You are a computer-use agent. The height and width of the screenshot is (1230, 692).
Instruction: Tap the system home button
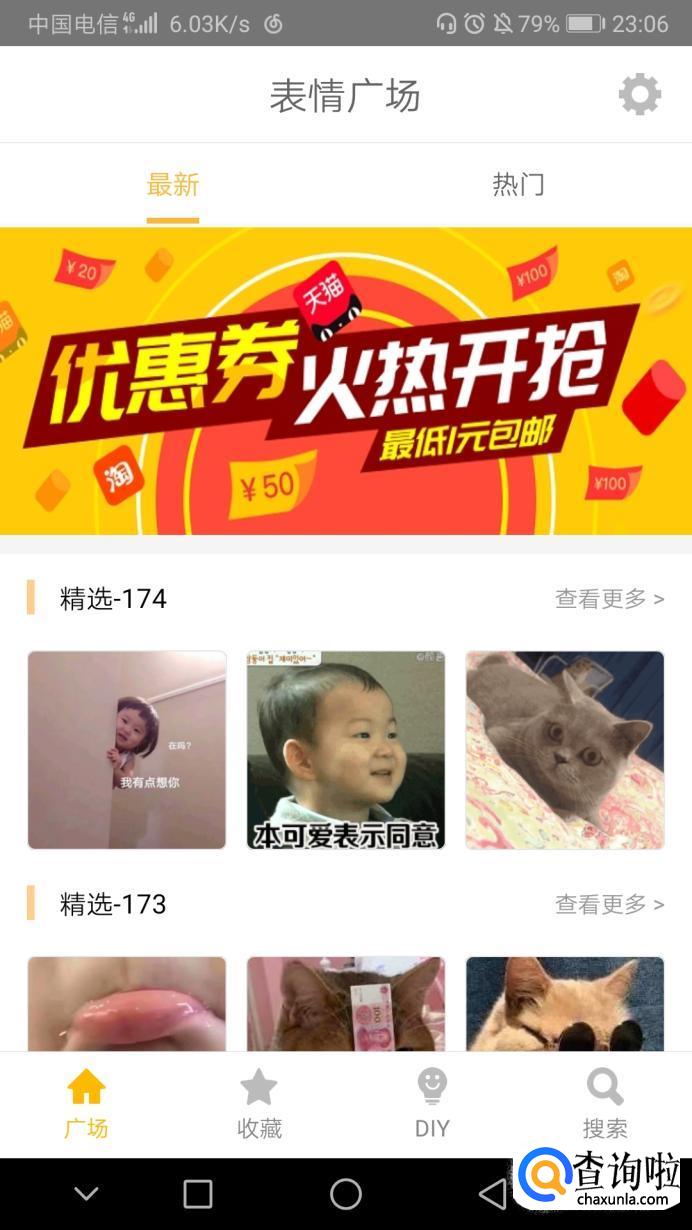point(346,1193)
